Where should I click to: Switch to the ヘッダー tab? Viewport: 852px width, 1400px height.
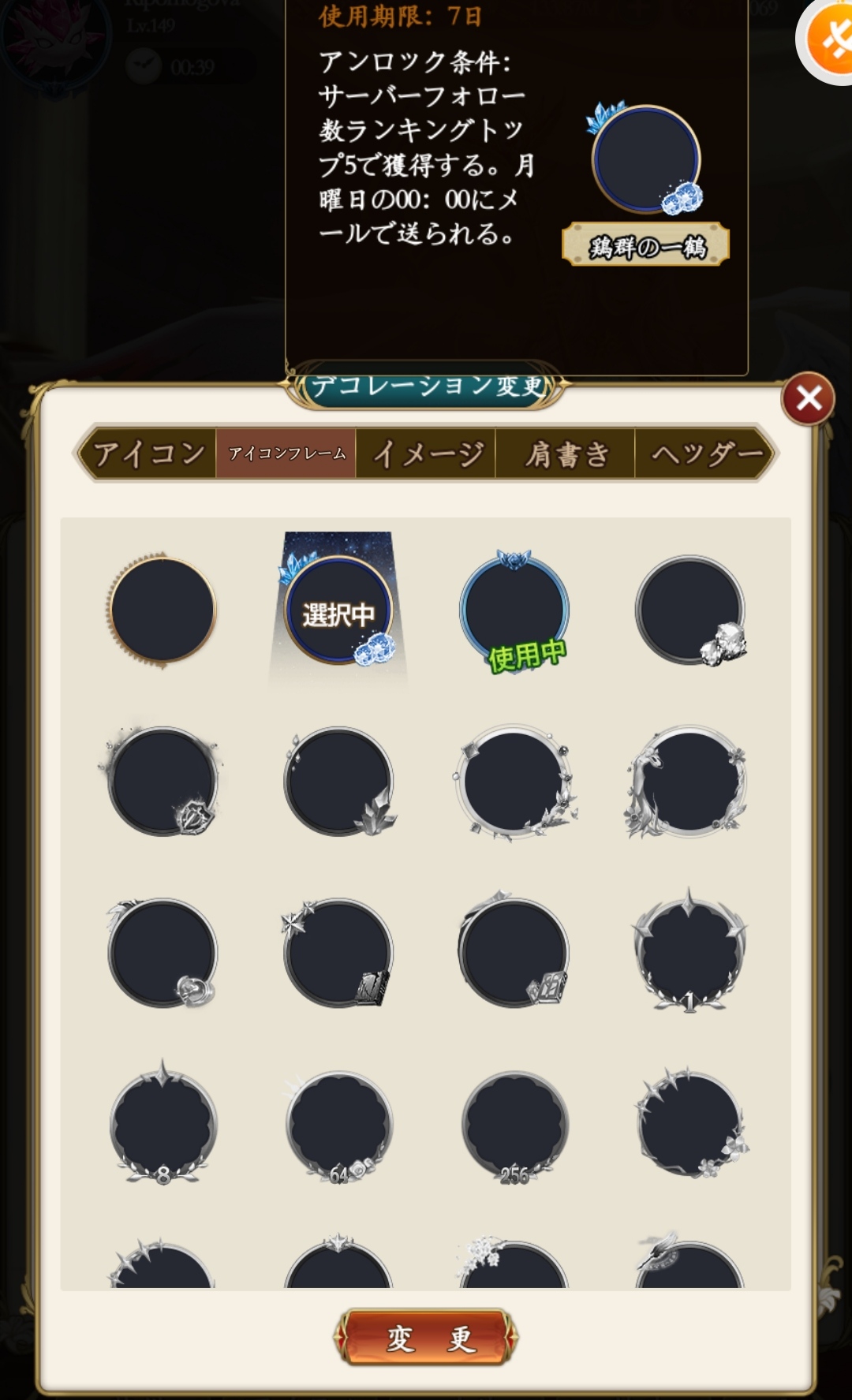(704, 454)
